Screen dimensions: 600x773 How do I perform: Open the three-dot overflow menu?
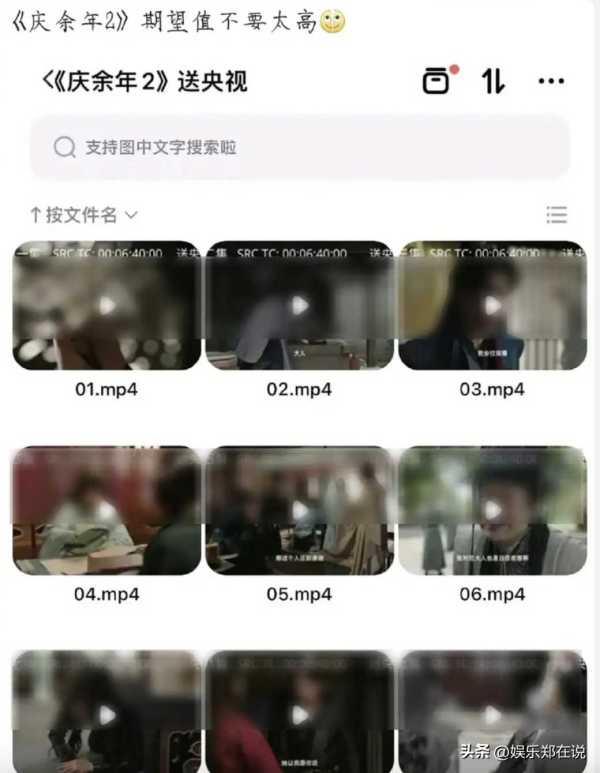(551, 82)
